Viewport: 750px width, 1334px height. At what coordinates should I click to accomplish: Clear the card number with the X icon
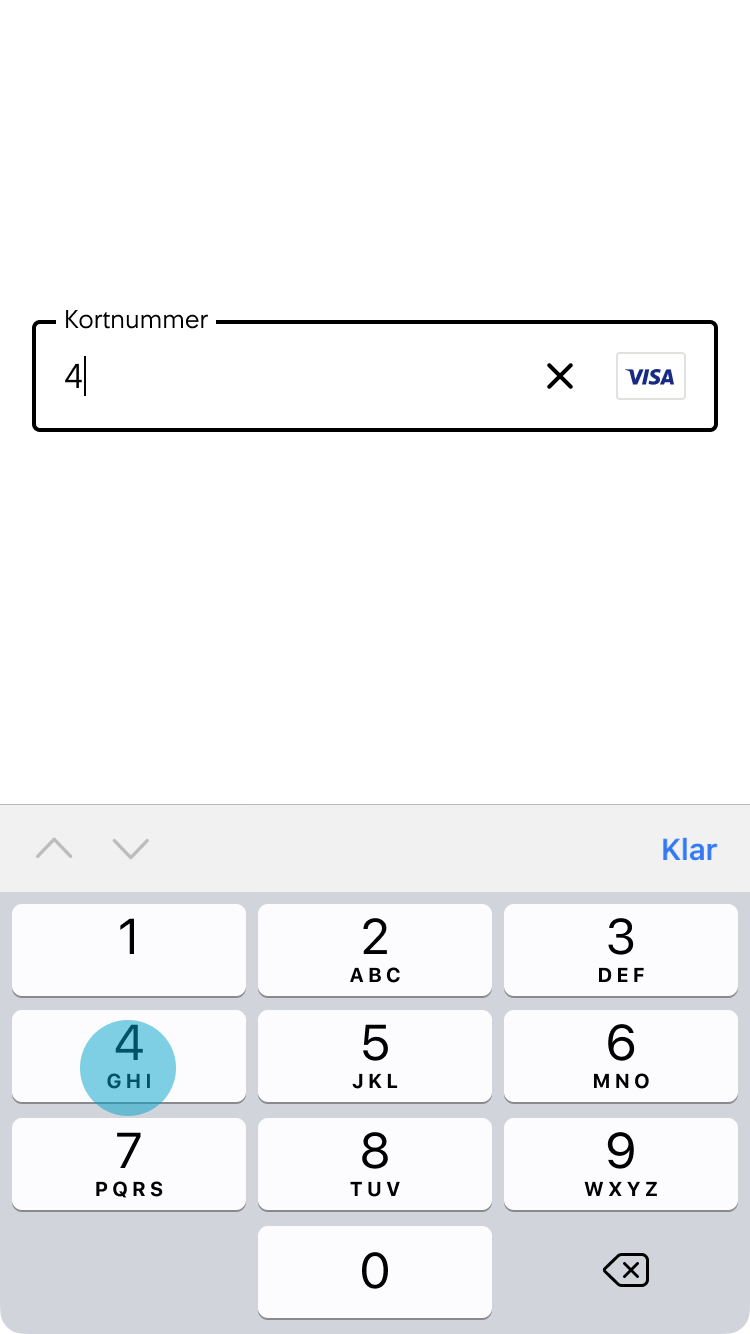(x=560, y=377)
